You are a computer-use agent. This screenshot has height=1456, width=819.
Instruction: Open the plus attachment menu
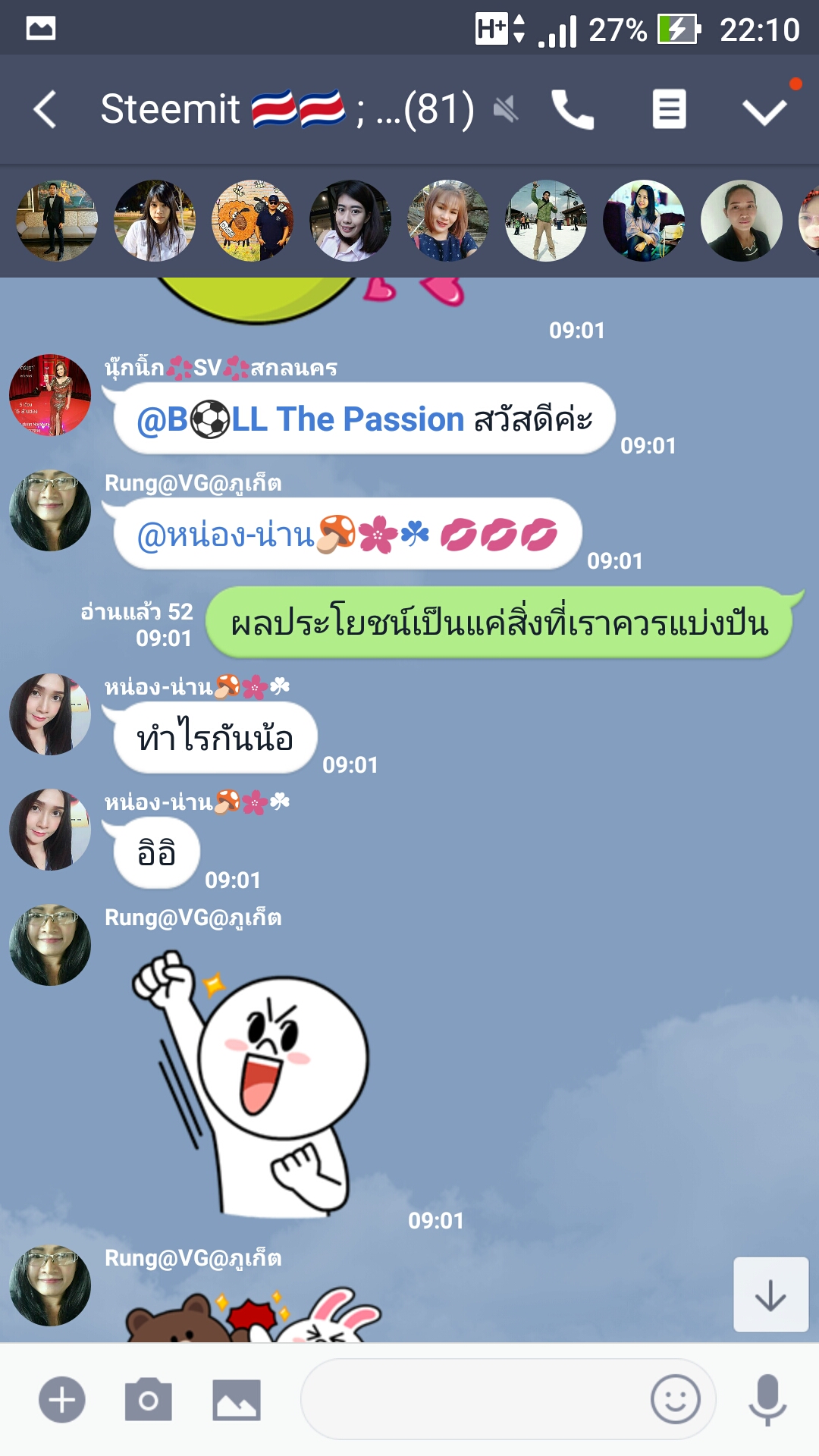[62, 1399]
